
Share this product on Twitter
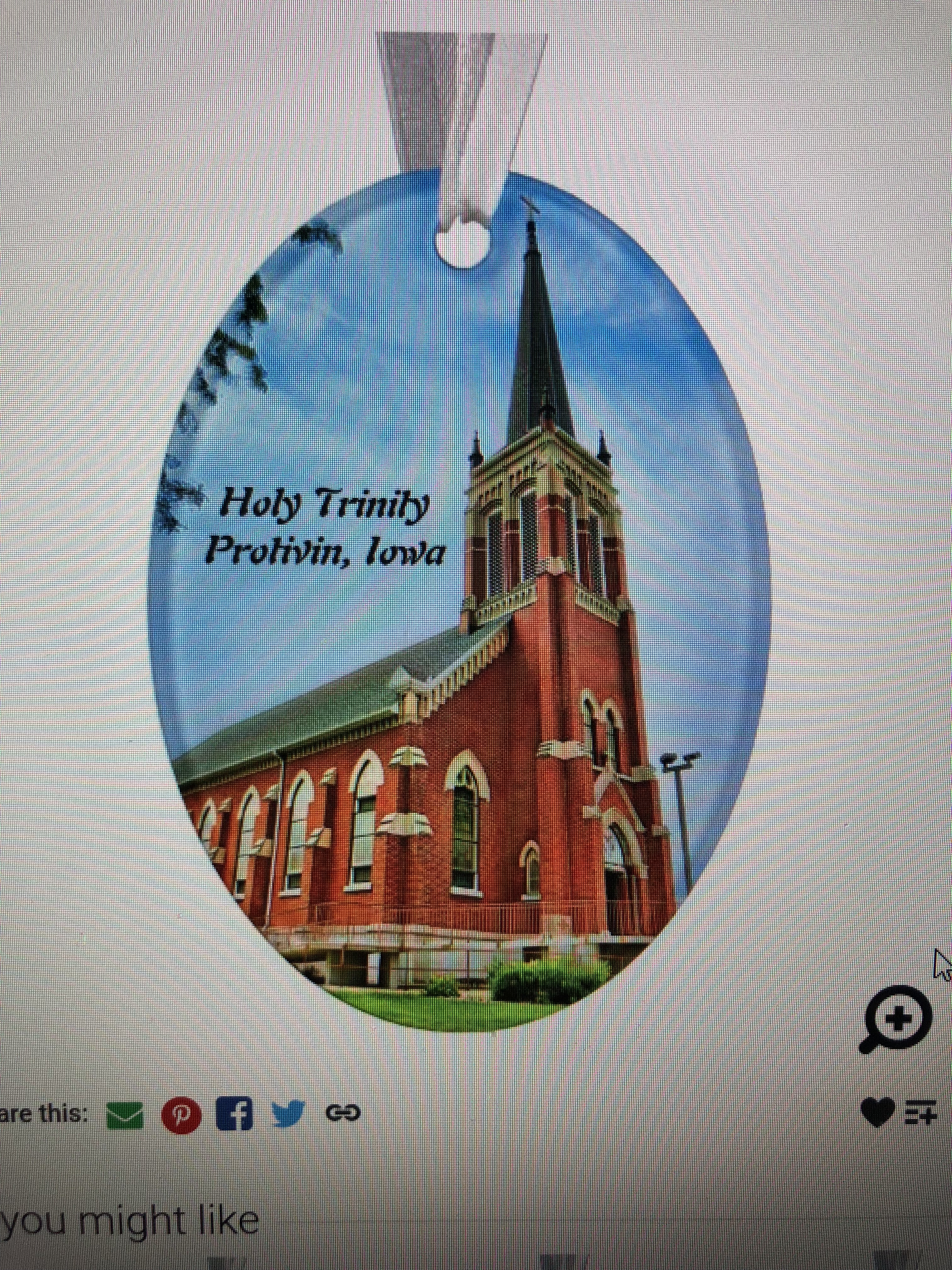pyautogui.click(x=289, y=1114)
